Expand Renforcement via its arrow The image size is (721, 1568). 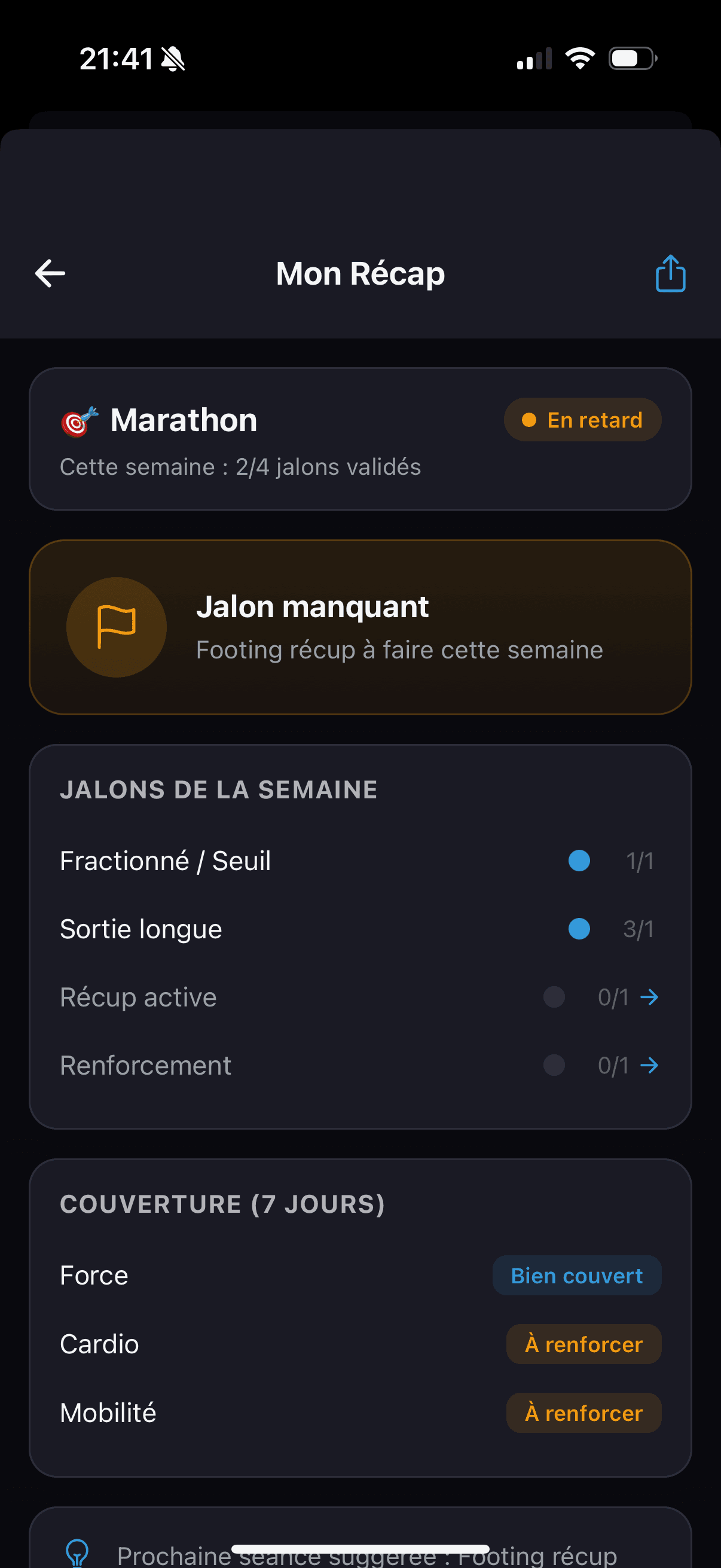[650, 1065]
